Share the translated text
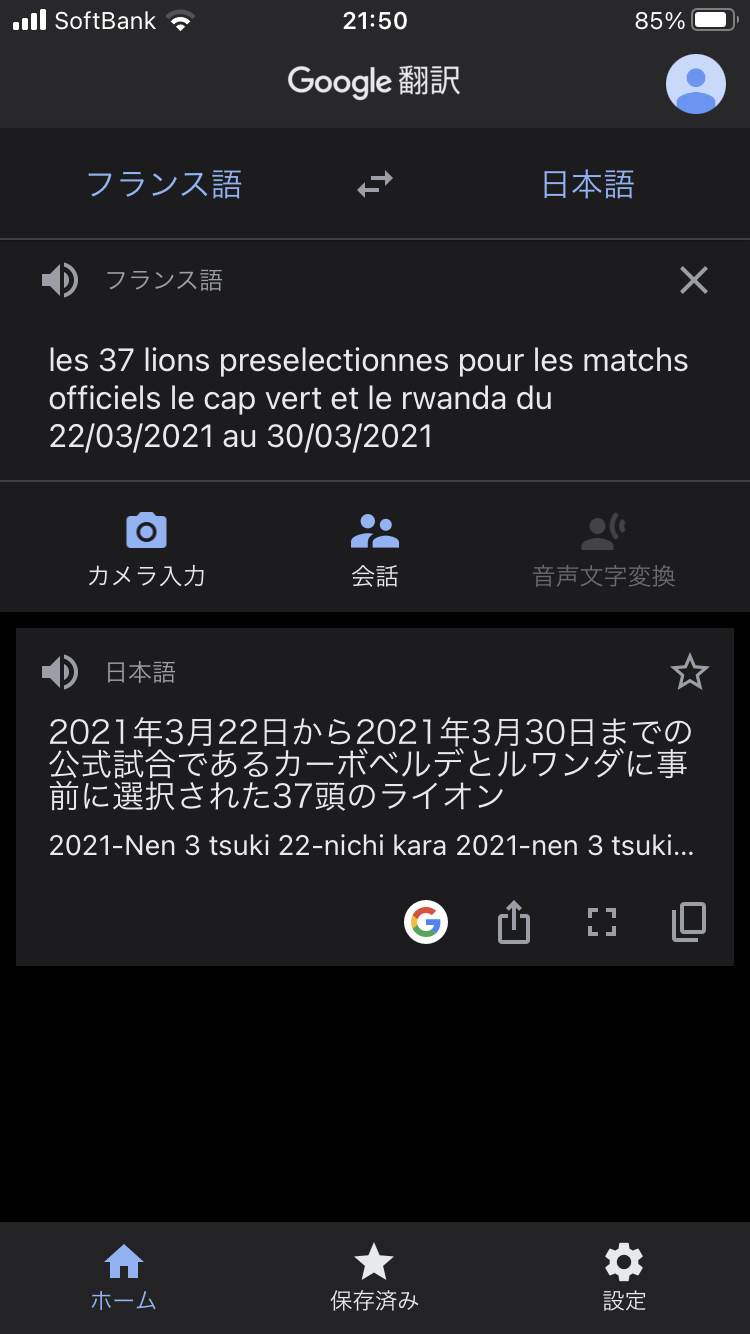Screen dimensions: 750x1334 click(x=513, y=922)
